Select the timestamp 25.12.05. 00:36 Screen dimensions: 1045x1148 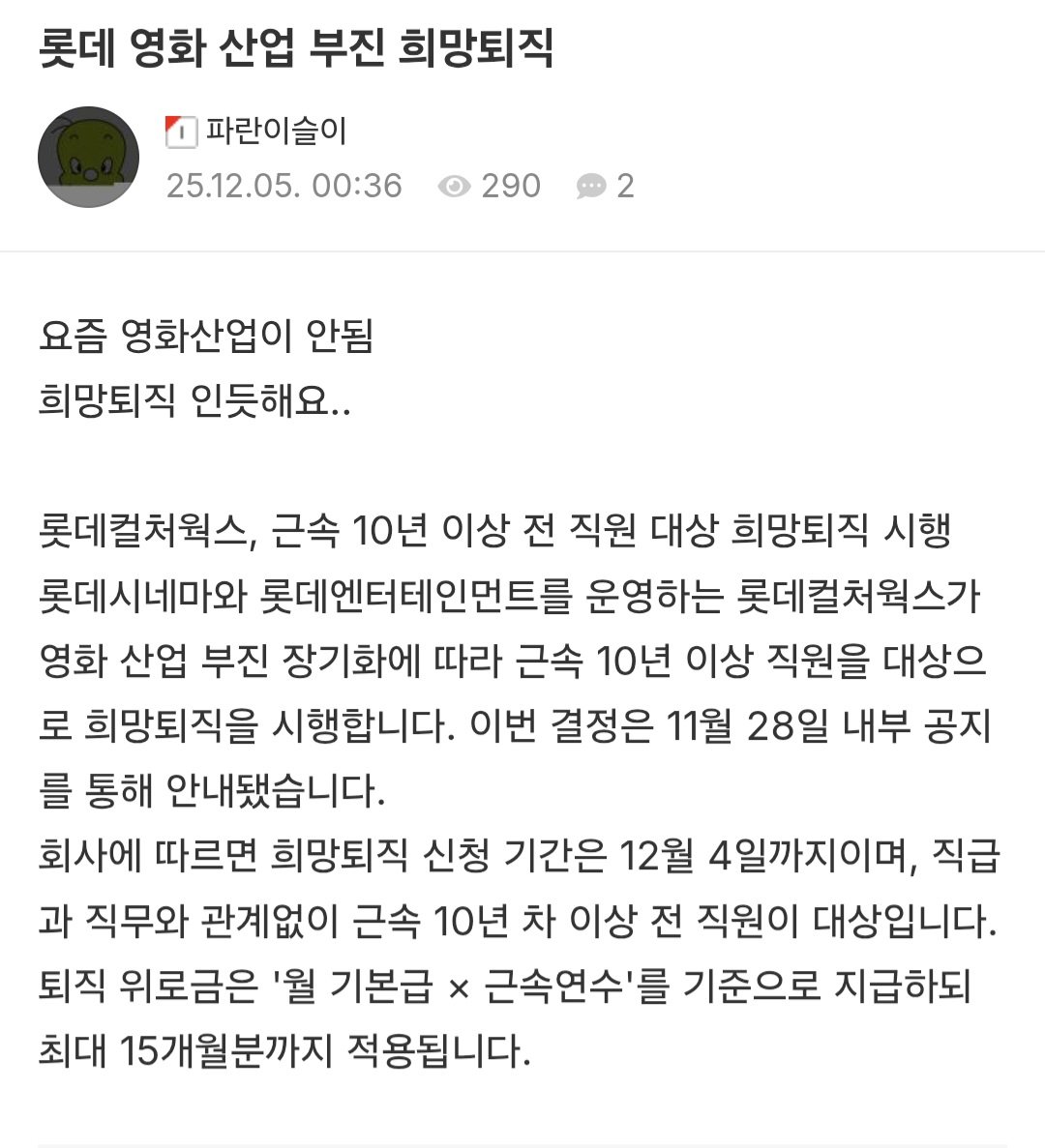(285, 187)
